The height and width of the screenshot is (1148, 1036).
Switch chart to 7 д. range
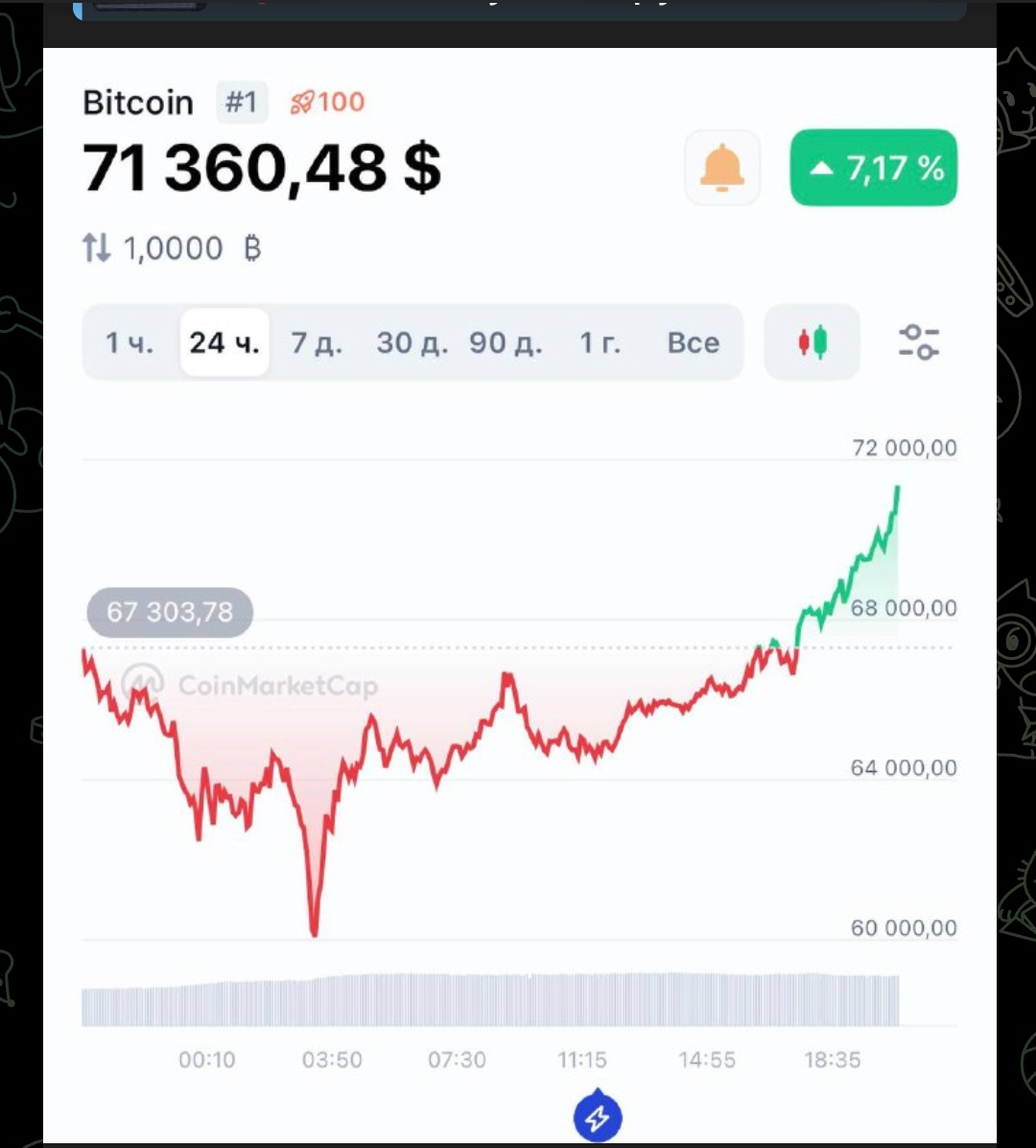click(317, 342)
